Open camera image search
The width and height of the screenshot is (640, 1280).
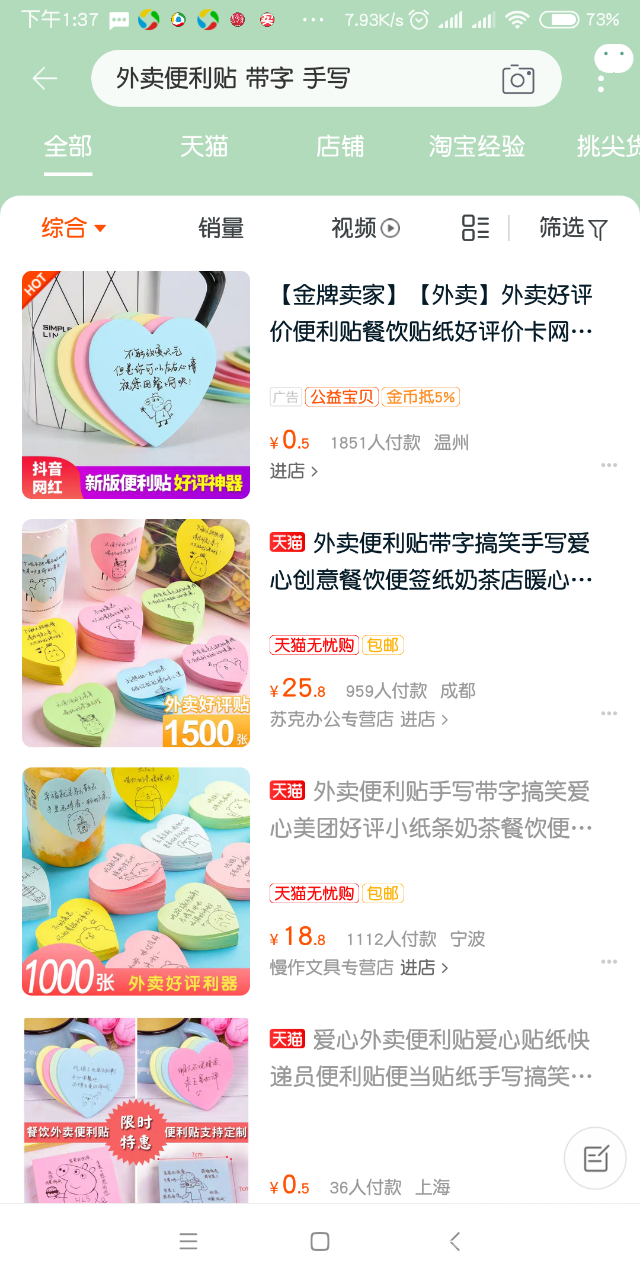point(518,79)
